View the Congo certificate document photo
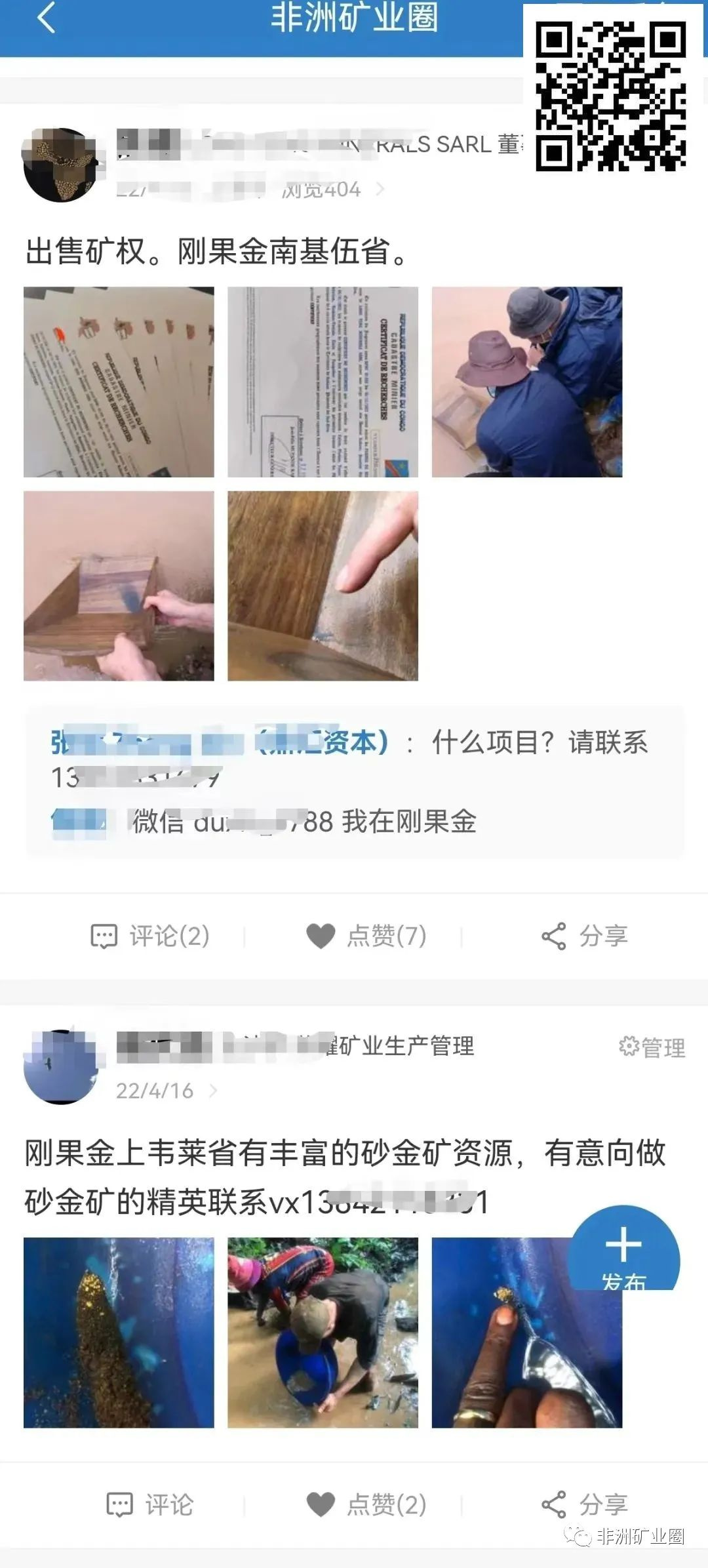Viewport: 708px width, 1568px height. [x=323, y=382]
